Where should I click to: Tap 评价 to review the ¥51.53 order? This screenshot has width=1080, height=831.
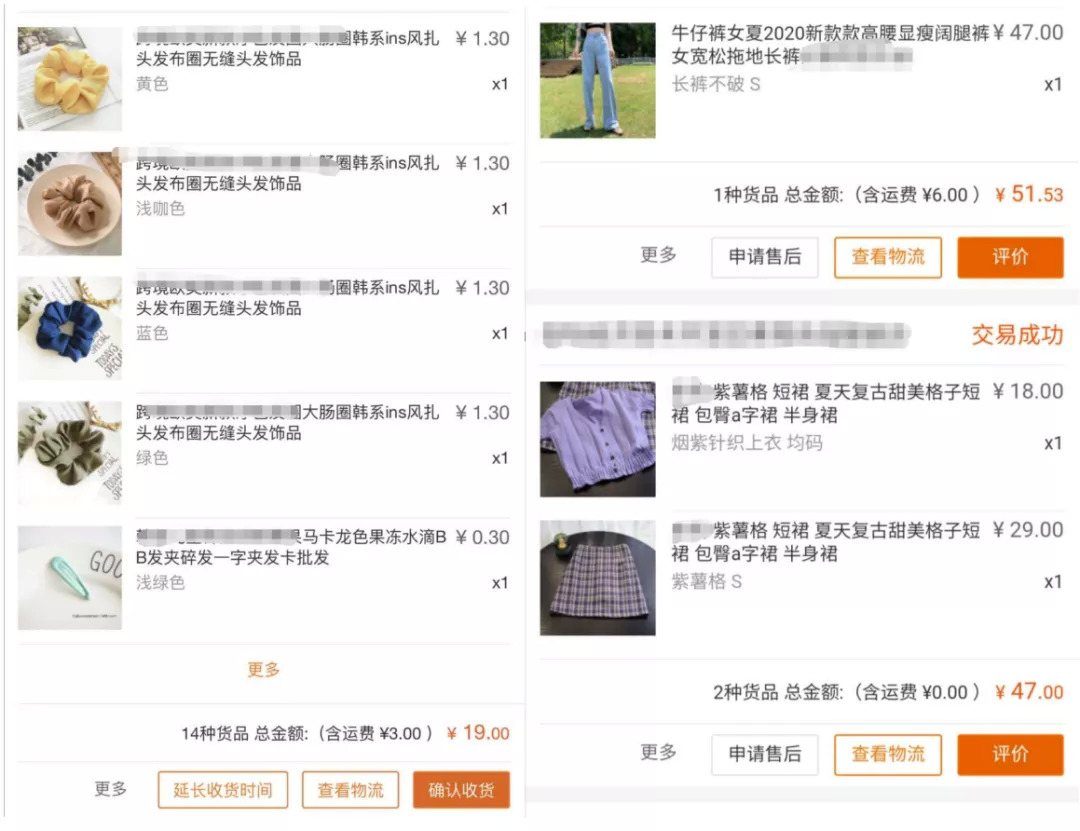(1010, 257)
